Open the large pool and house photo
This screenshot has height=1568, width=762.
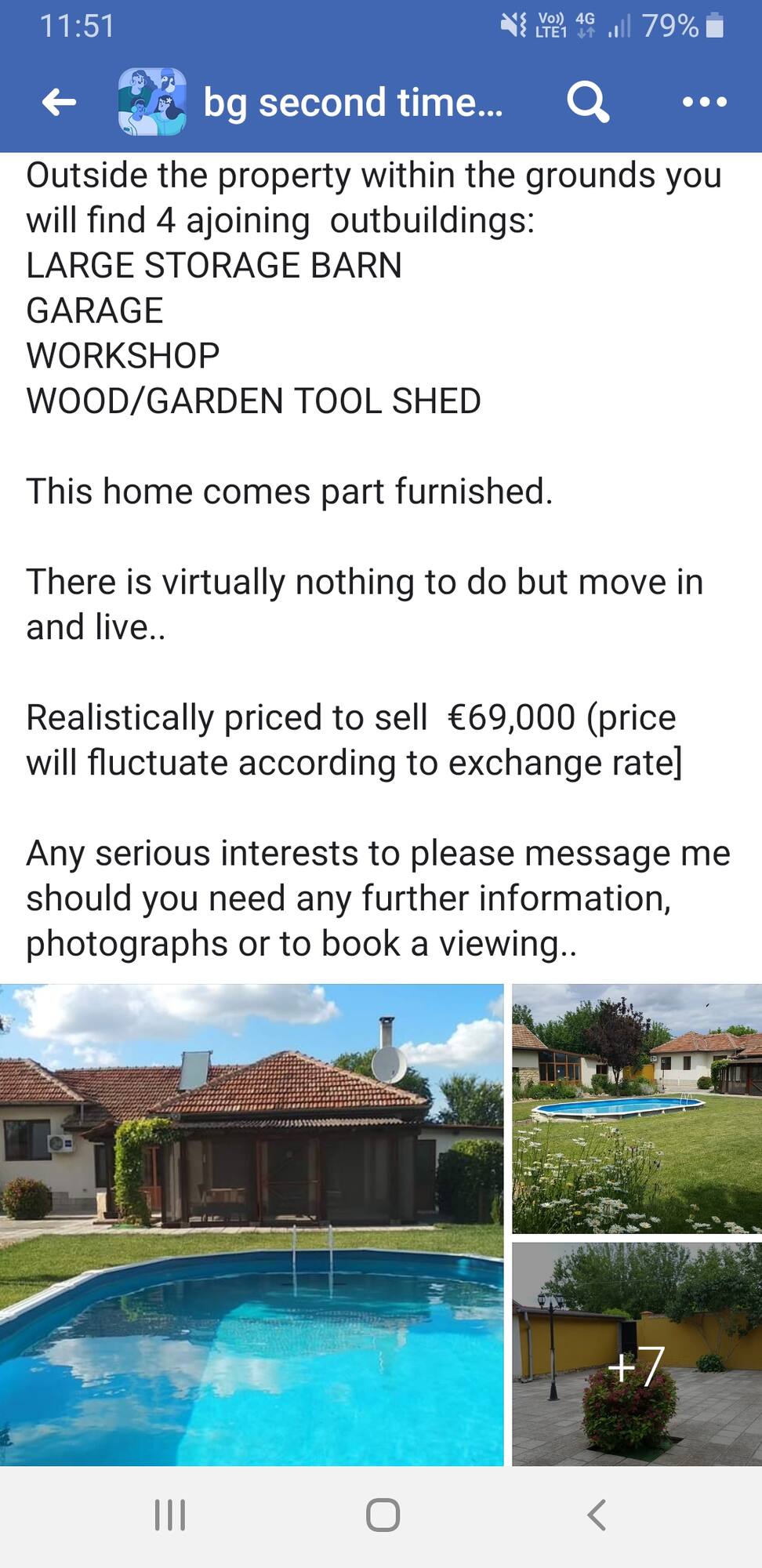tap(252, 1225)
